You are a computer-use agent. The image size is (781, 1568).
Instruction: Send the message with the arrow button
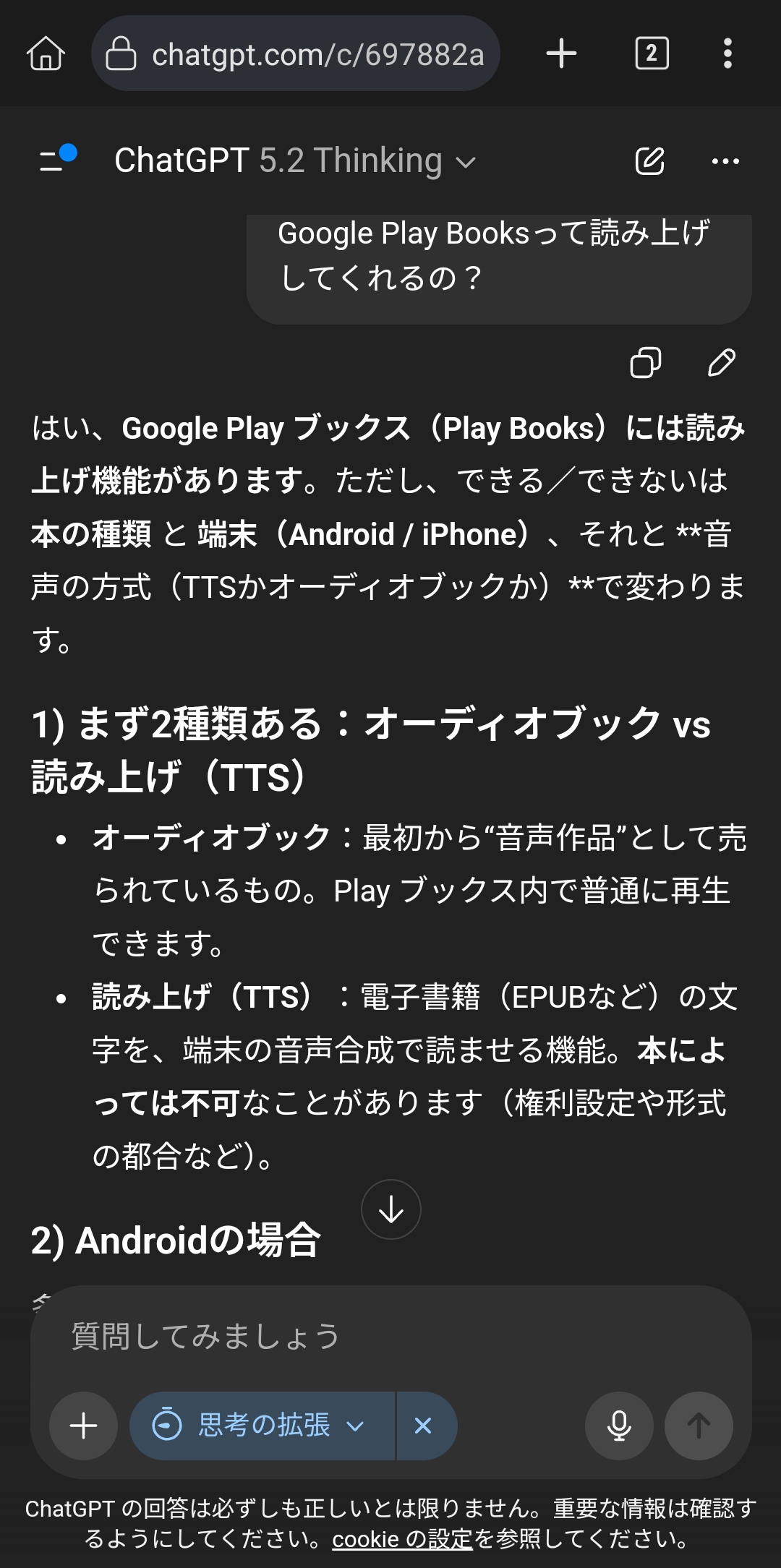click(x=698, y=1426)
